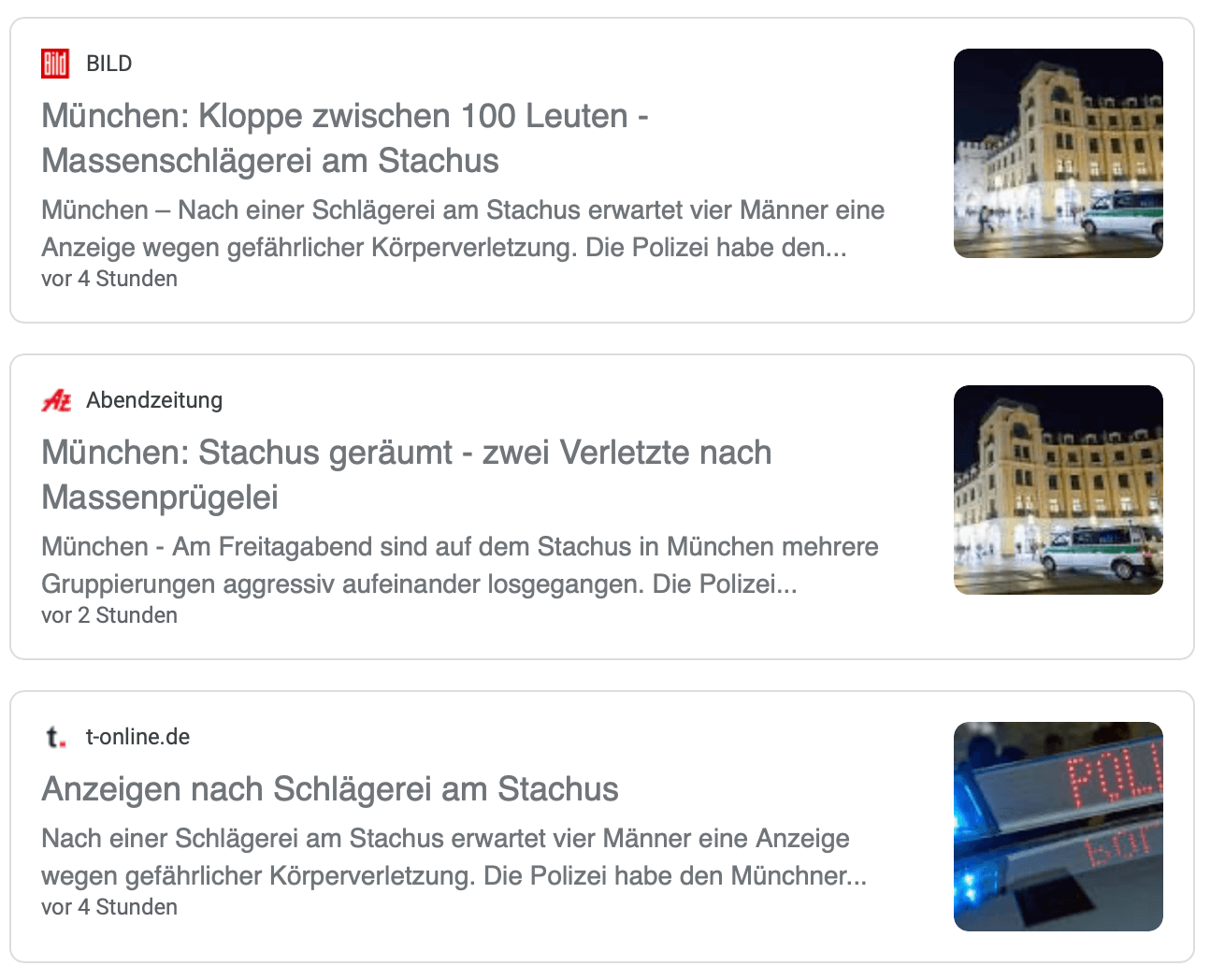Open t-online.de article Anzeigen nach Schlägerei
This screenshot has height=980, width=1210.
click(x=330, y=789)
